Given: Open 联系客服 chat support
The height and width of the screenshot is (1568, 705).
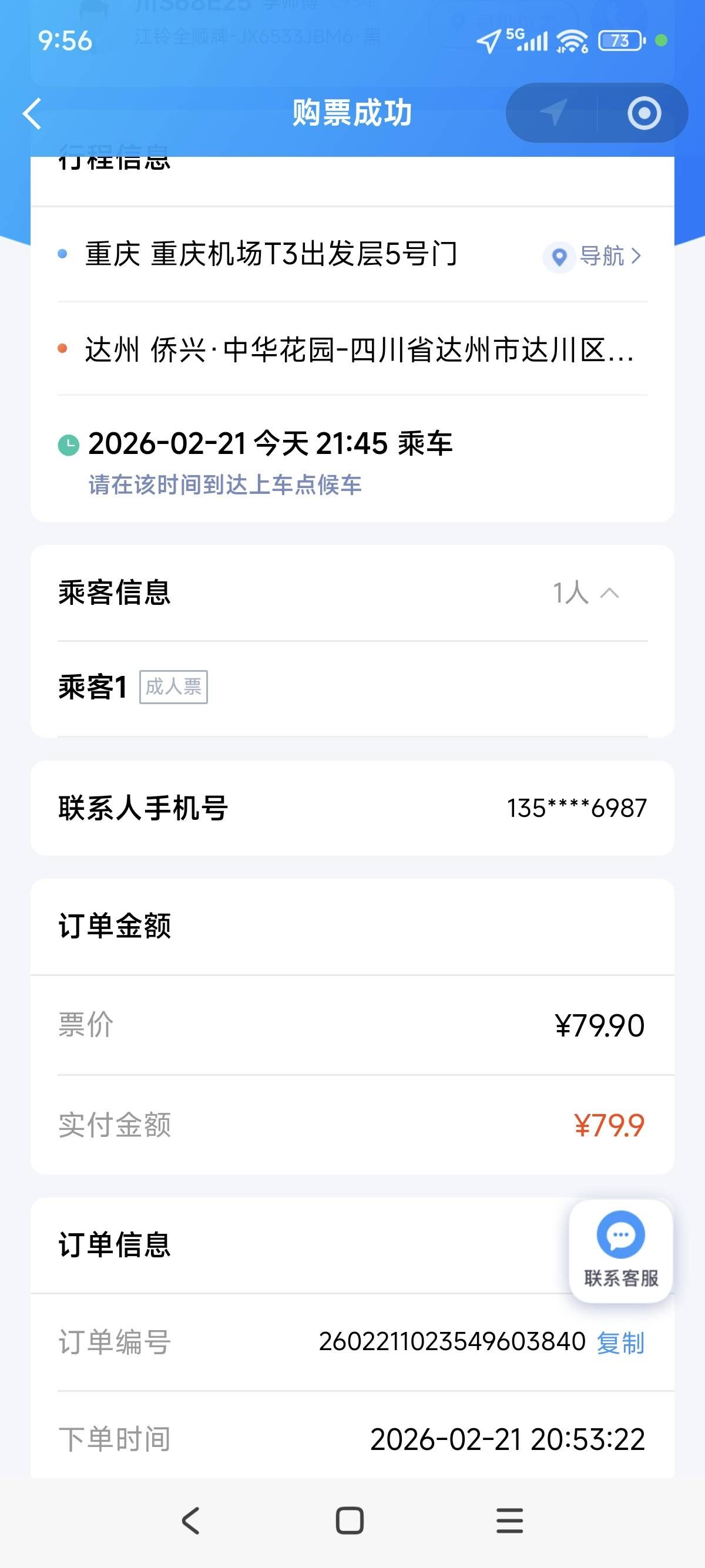Looking at the screenshot, I should coord(620,1250).
